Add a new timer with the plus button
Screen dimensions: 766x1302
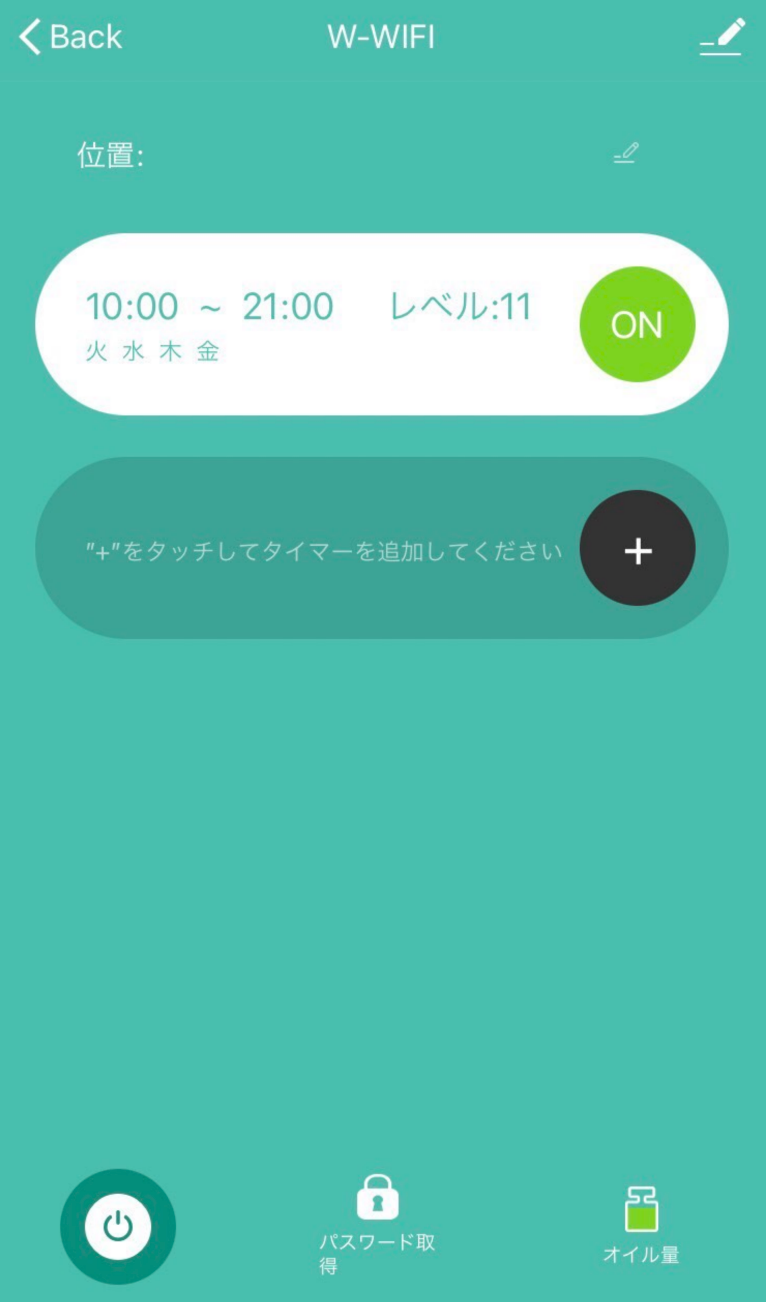coord(637,548)
